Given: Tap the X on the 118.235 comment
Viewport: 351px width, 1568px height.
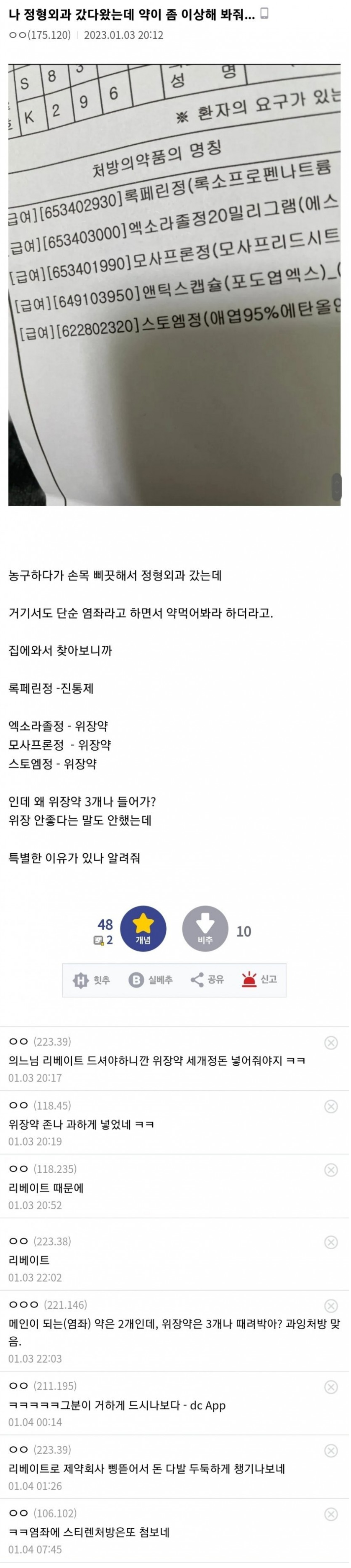Looking at the screenshot, I should pos(331,1170).
